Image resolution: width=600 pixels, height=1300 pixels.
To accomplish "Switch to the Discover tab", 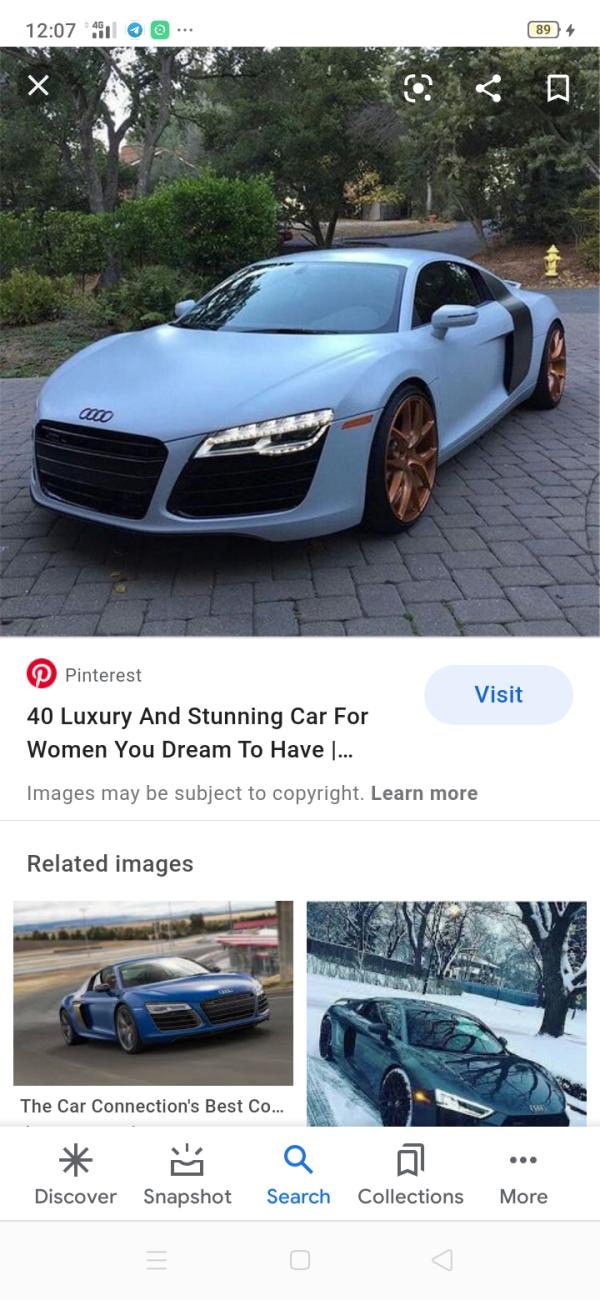I will coord(75,1175).
